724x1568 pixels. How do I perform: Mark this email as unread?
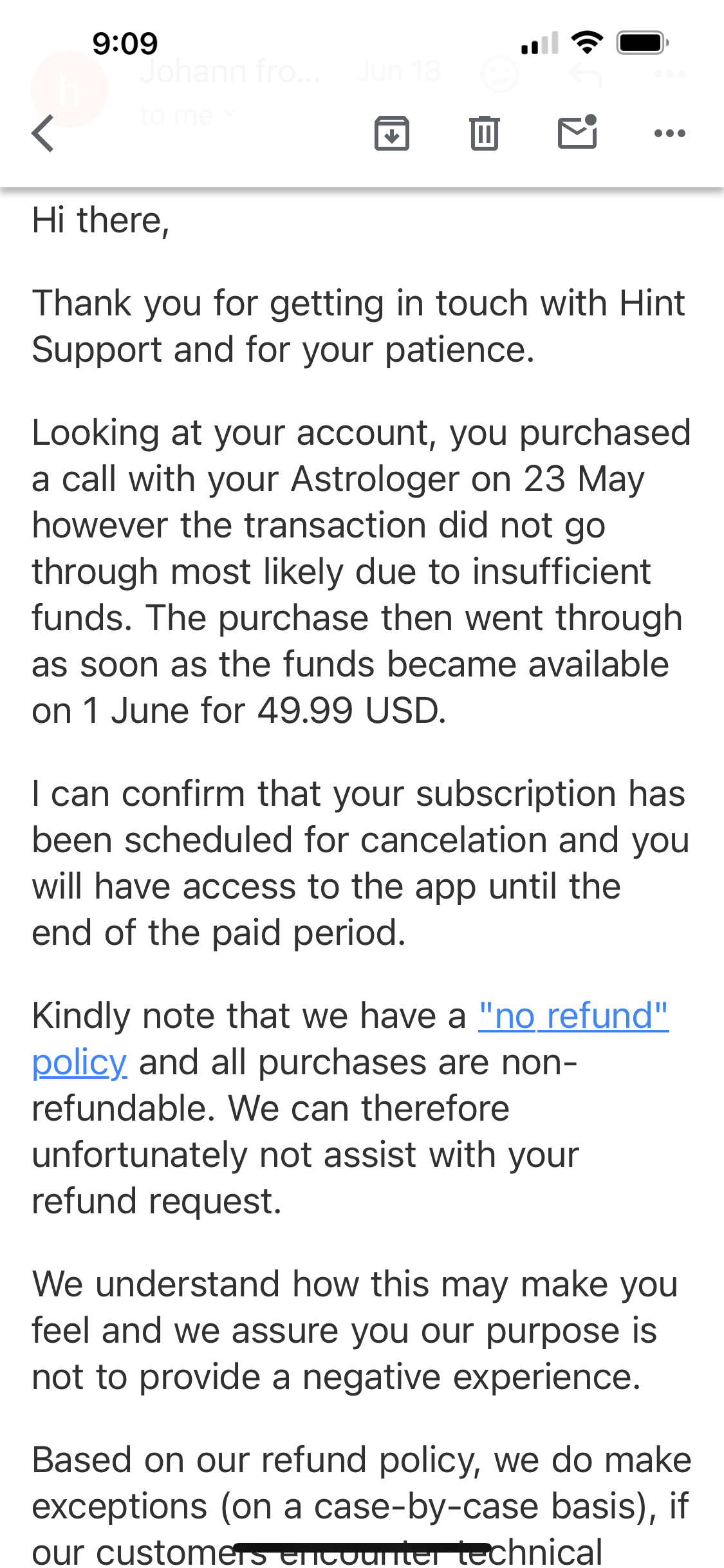pos(577,133)
